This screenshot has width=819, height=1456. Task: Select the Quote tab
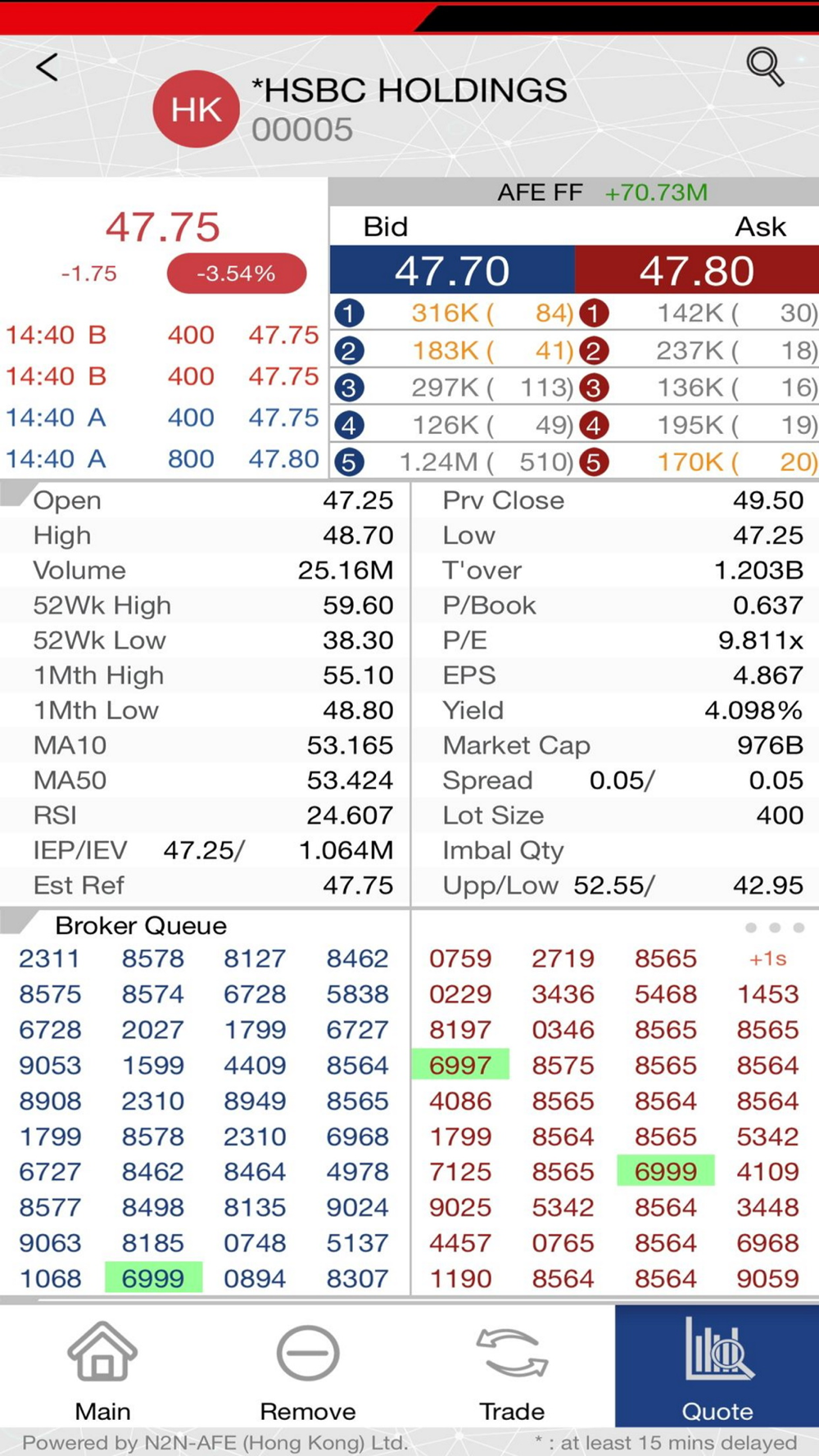(717, 1367)
